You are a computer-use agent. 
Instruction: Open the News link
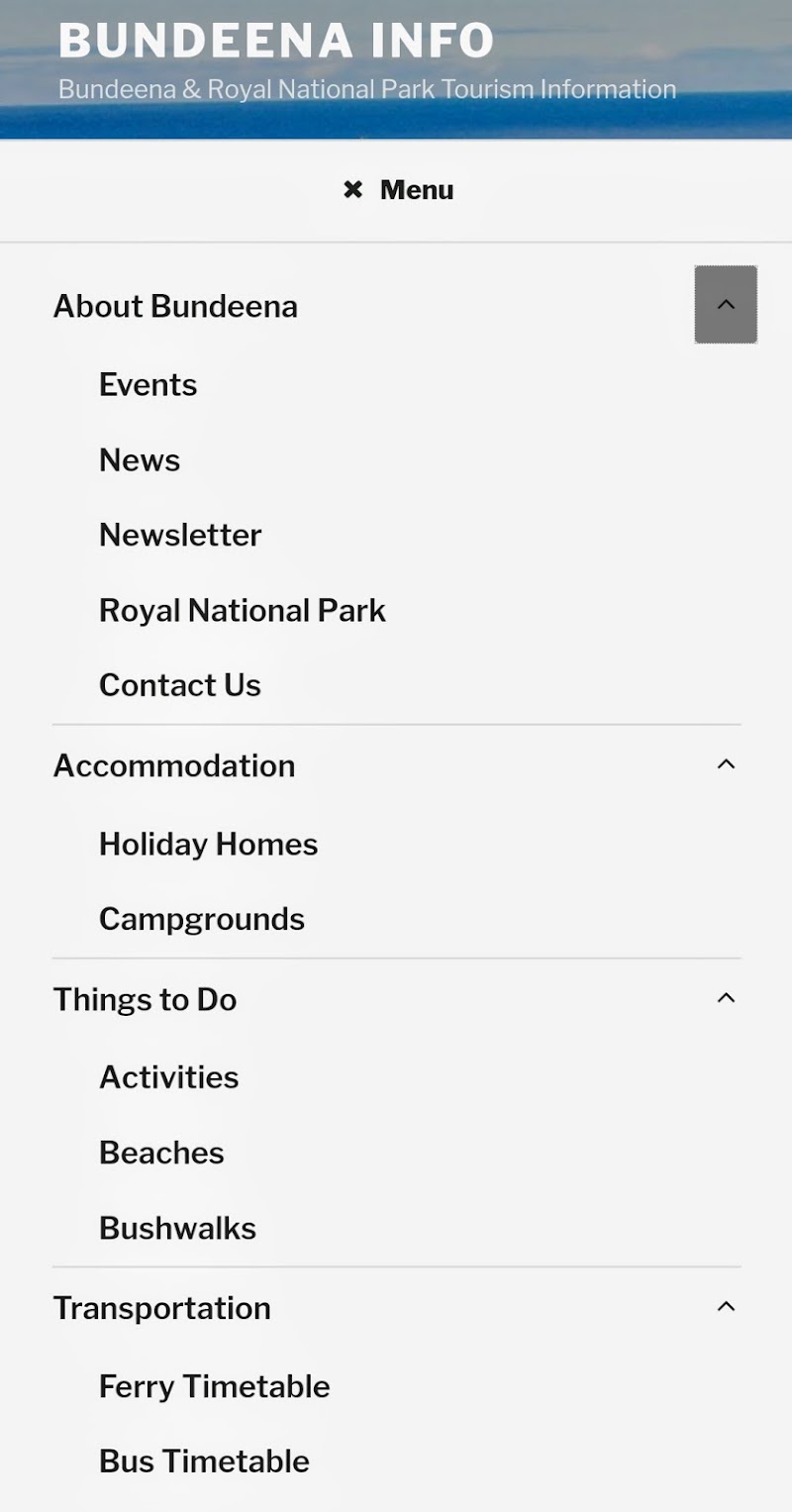pos(140,460)
